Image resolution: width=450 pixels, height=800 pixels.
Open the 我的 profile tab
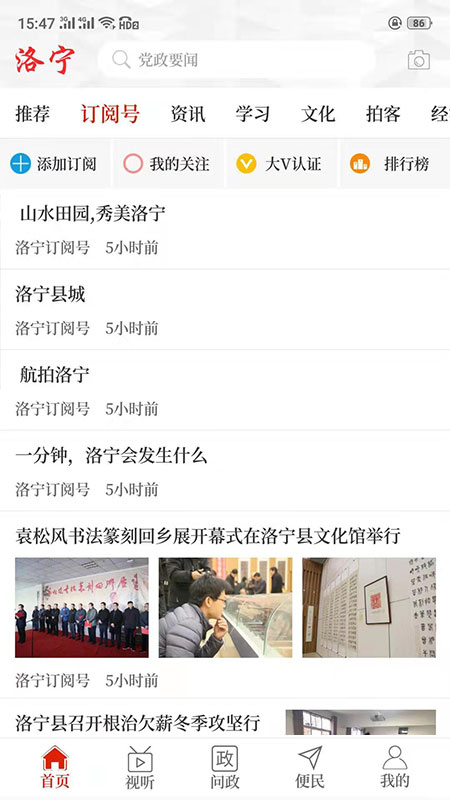click(395, 767)
